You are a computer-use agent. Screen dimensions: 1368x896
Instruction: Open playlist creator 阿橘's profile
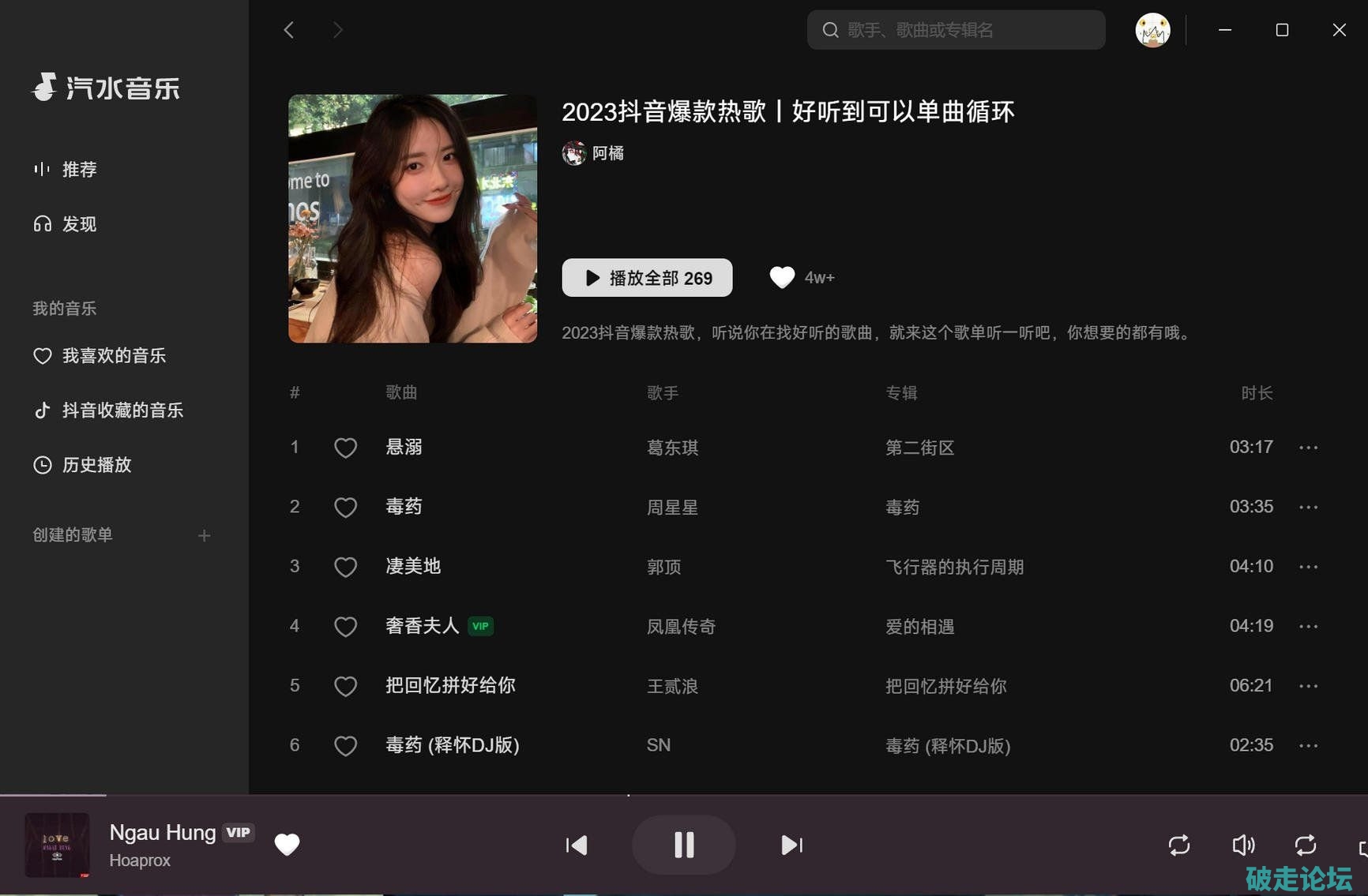[x=607, y=153]
